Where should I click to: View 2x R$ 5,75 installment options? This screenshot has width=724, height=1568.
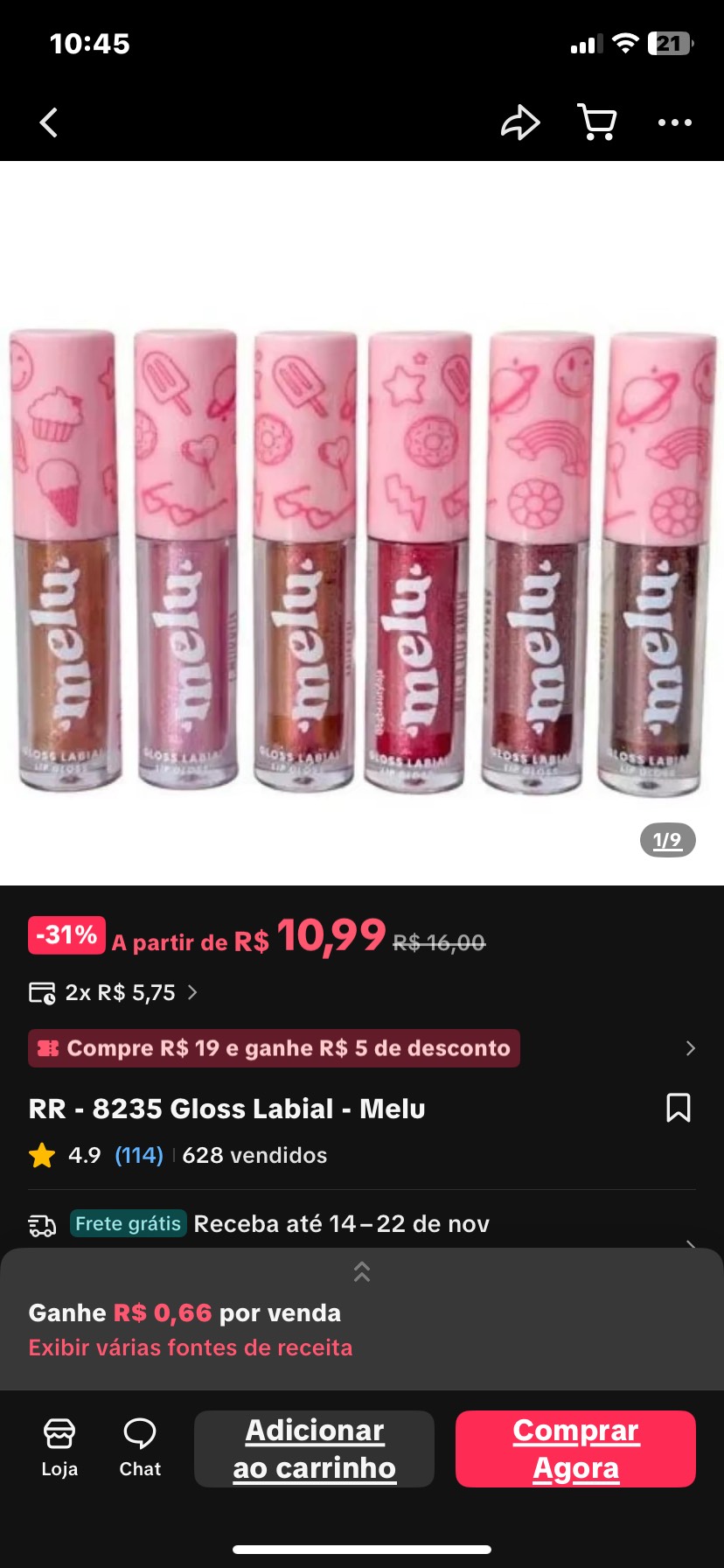[x=114, y=992]
